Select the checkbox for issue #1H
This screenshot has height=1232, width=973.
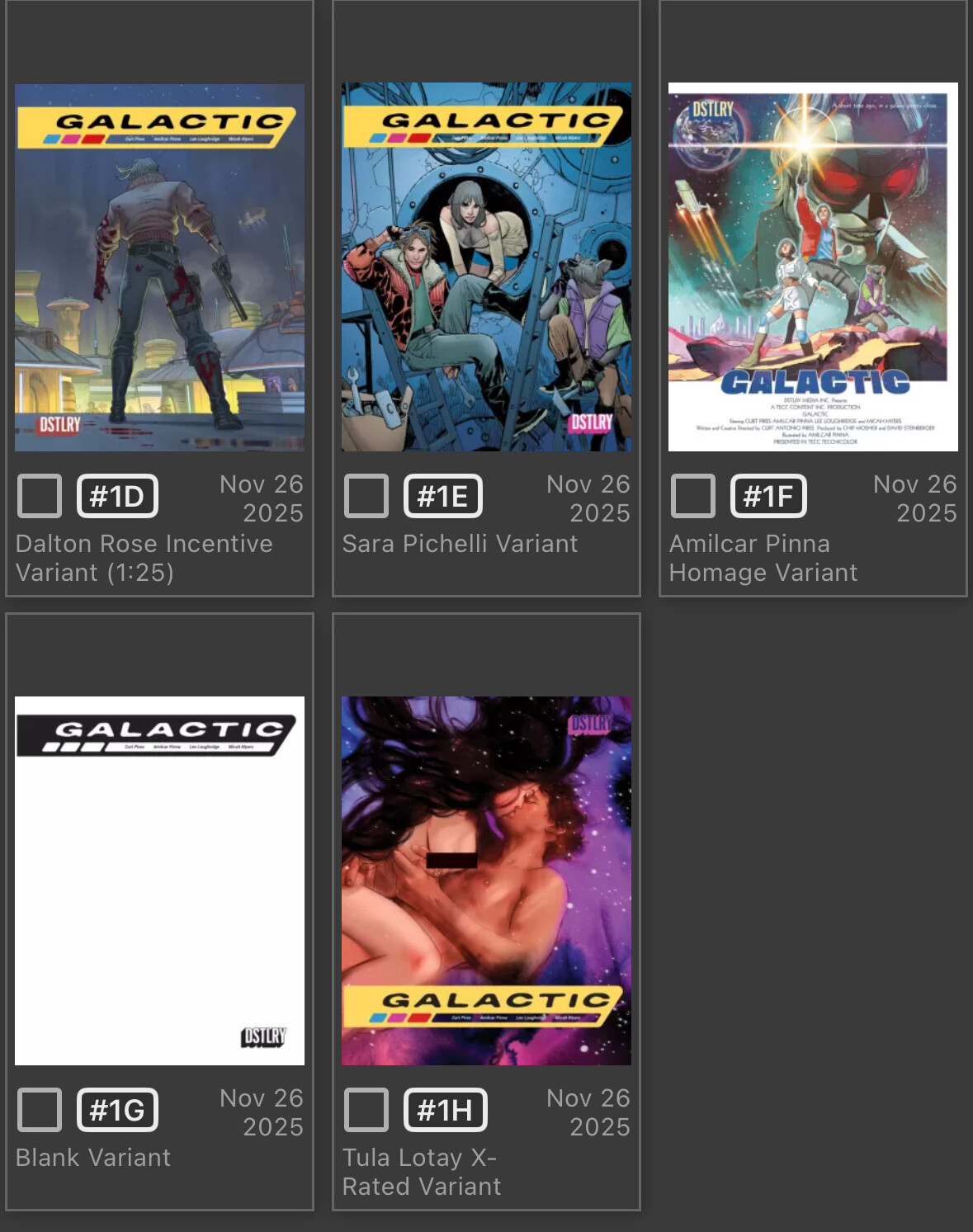[366, 1110]
